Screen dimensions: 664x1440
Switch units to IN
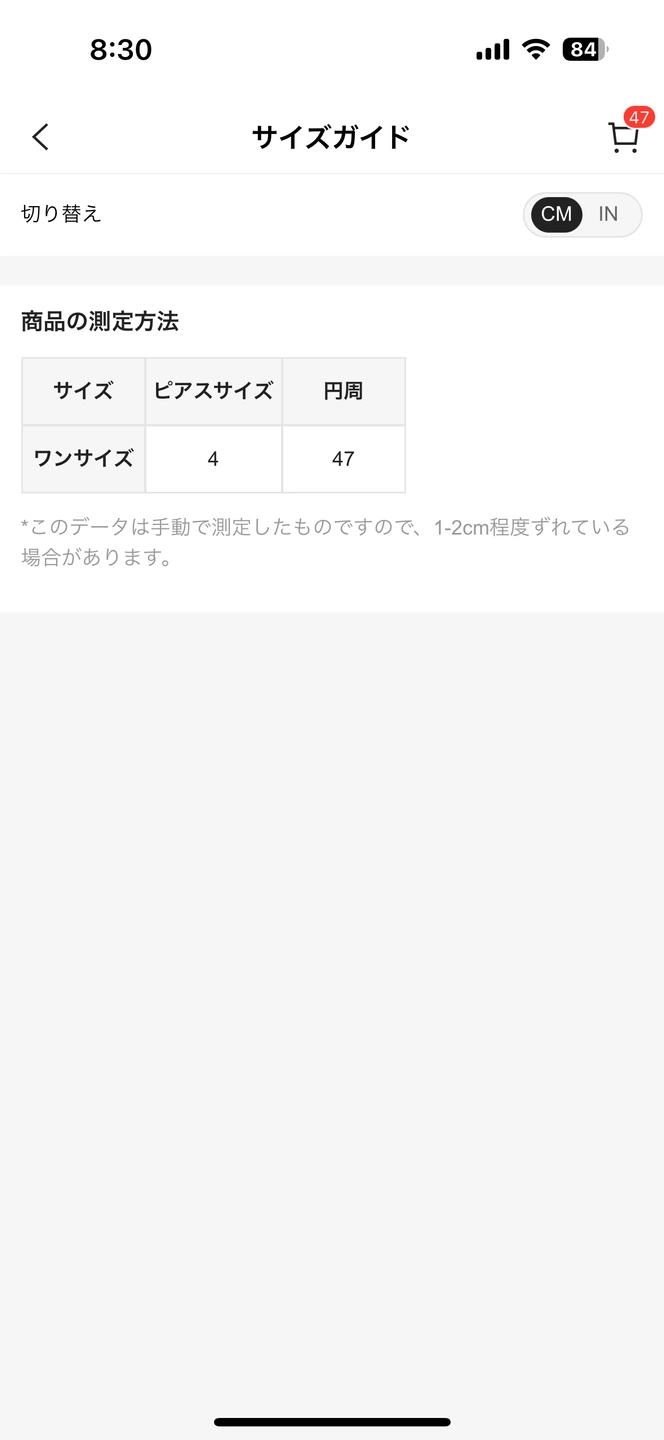[x=608, y=214]
